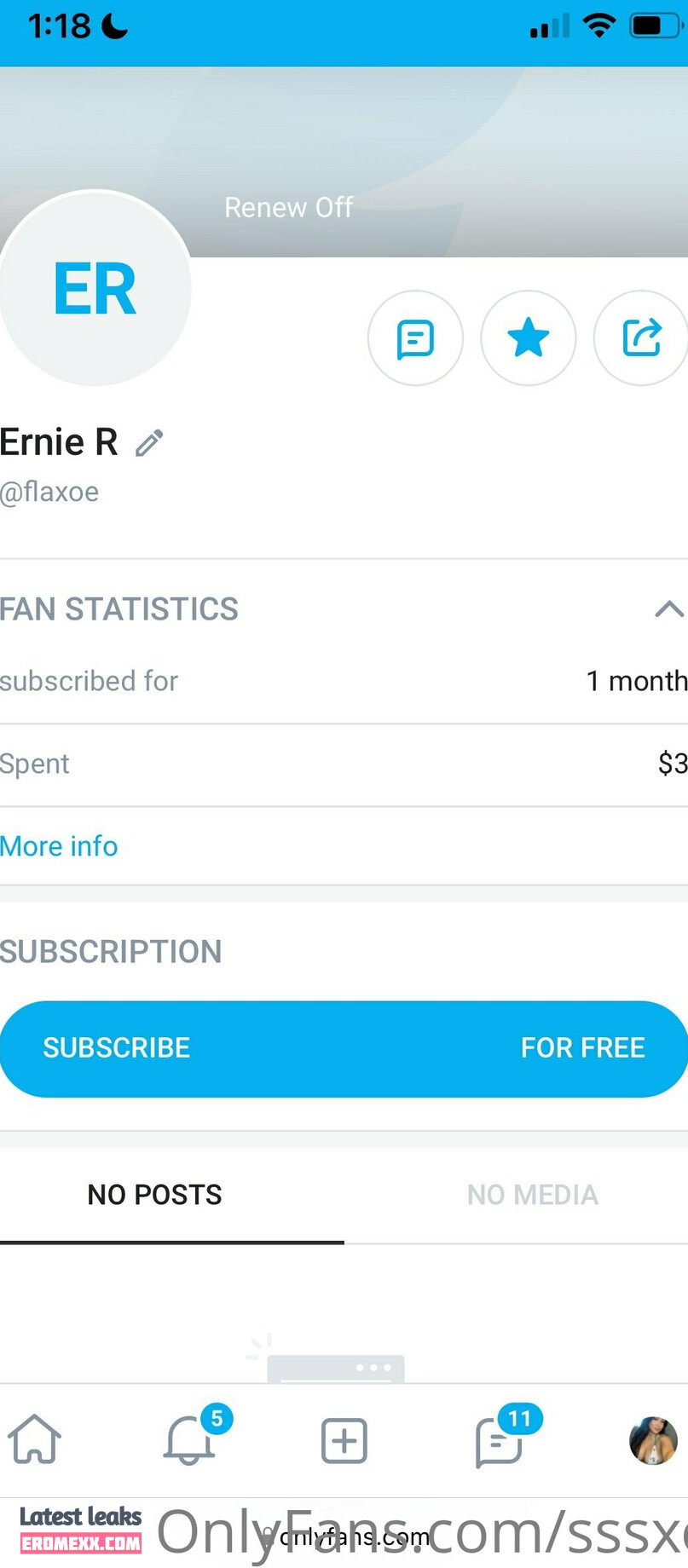Share Ernie R's profile

coord(641,338)
